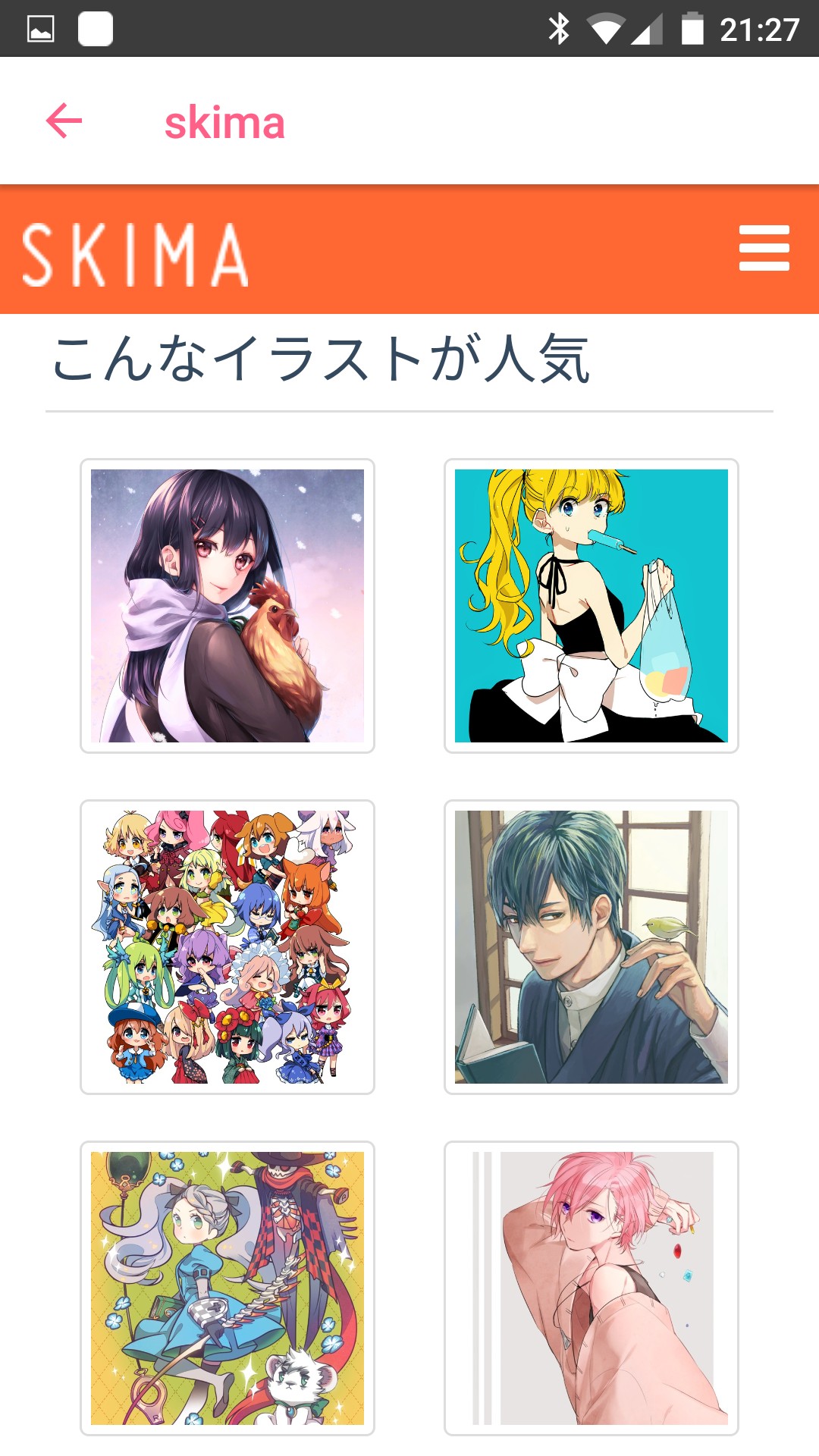The width and height of the screenshot is (819, 1456).
Task: Open the girl holding rooster illustration
Action: click(227, 605)
